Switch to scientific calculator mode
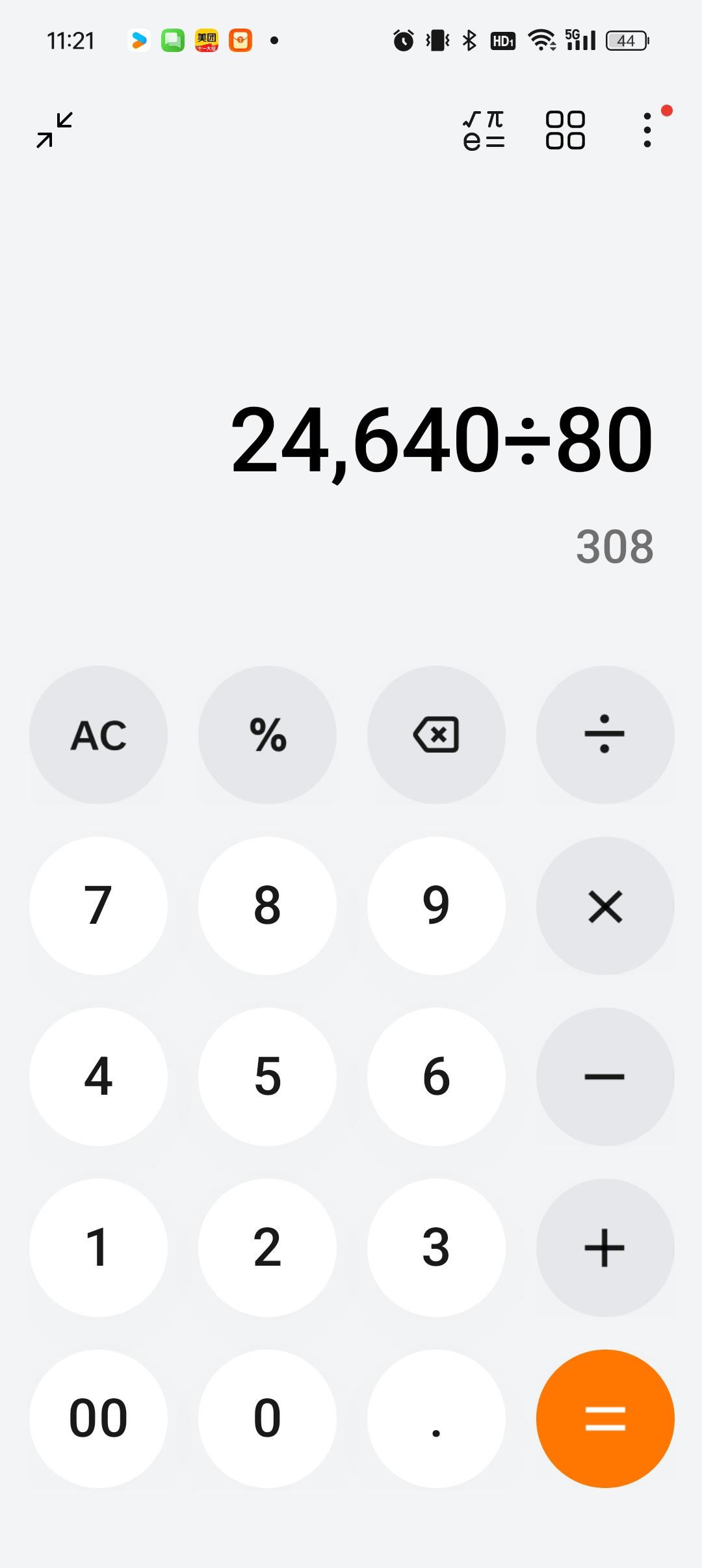 click(484, 129)
